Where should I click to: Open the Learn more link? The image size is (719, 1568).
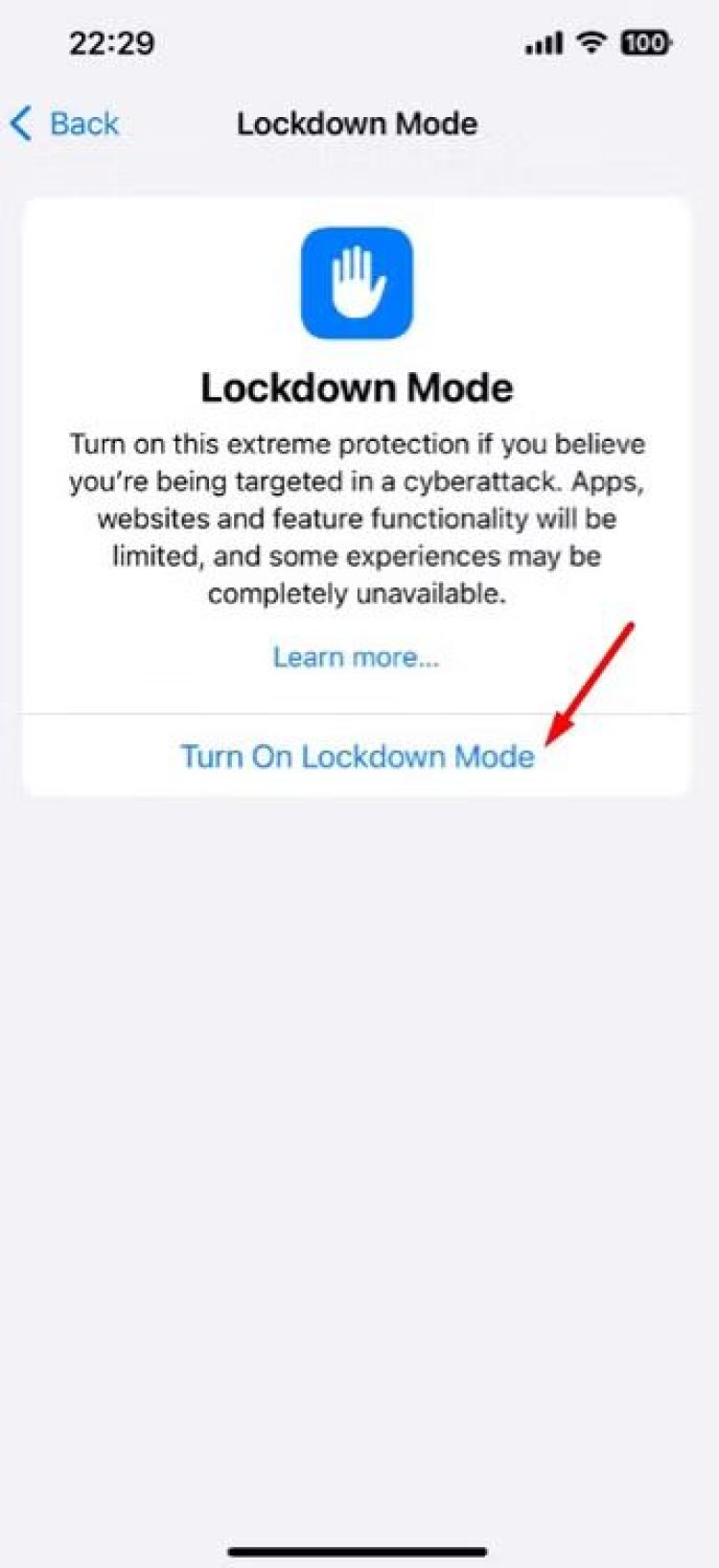point(356,657)
